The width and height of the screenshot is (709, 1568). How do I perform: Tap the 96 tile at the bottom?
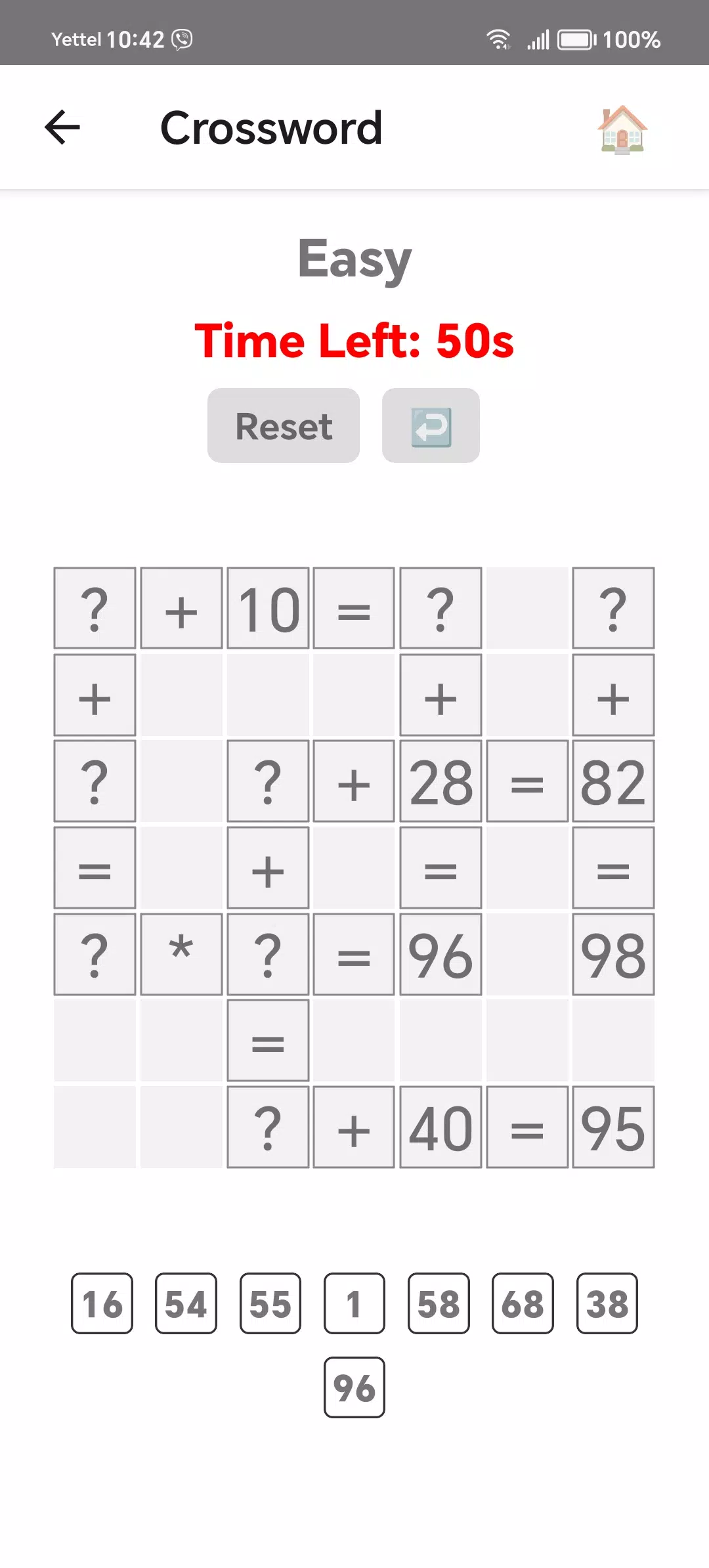click(354, 1387)
